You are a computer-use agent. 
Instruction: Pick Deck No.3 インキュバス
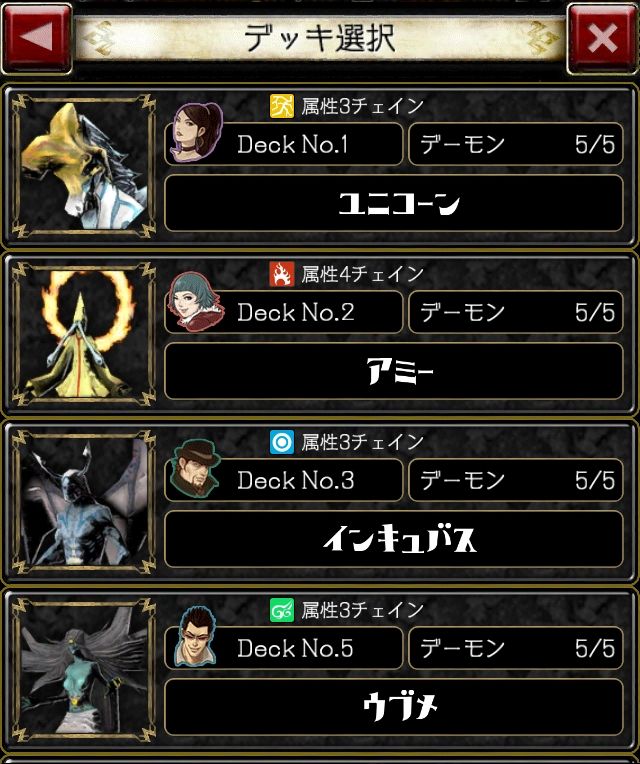pos(320,502)
